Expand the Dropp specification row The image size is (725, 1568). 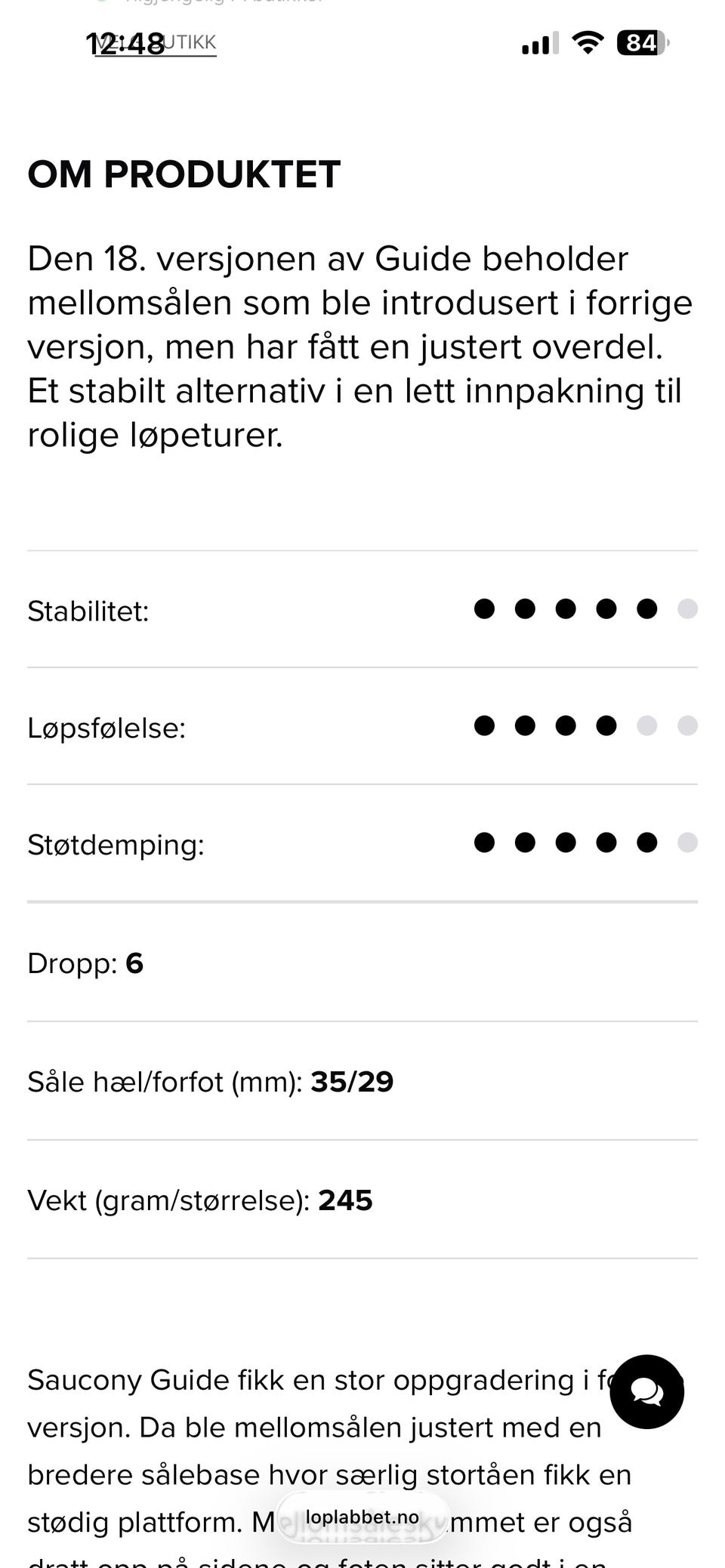(85, 963)
